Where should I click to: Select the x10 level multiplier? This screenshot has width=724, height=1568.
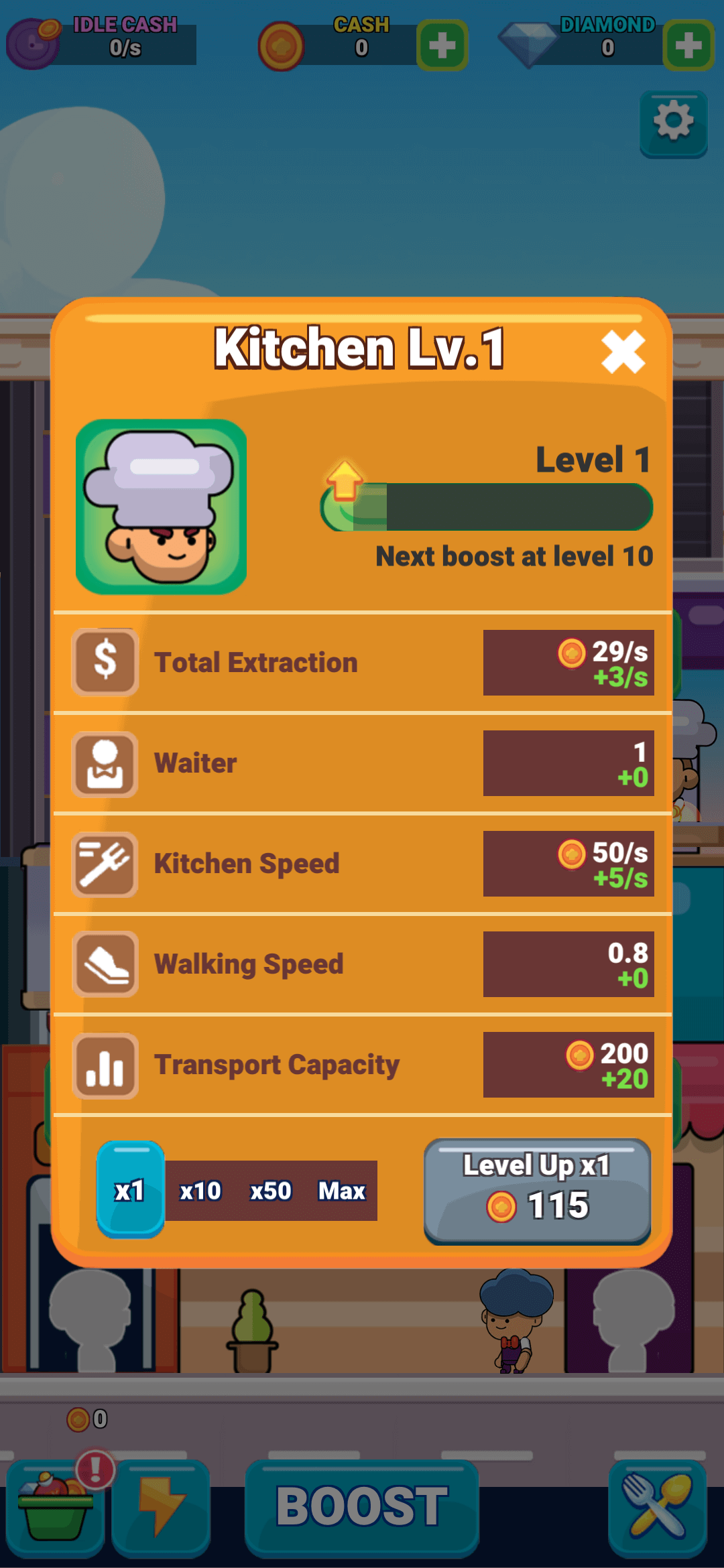[200, 1191]
